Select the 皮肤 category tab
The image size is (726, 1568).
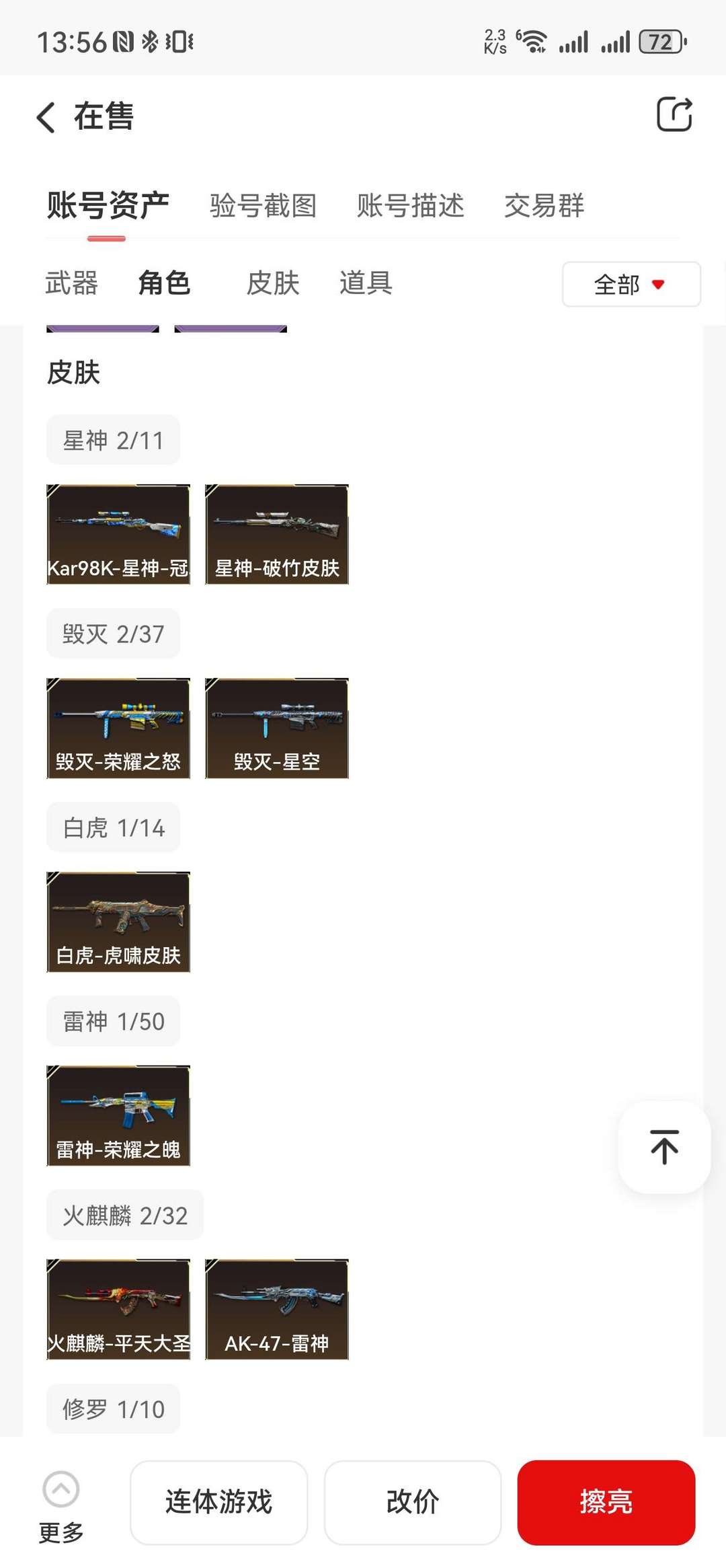(x=272, y=283)
